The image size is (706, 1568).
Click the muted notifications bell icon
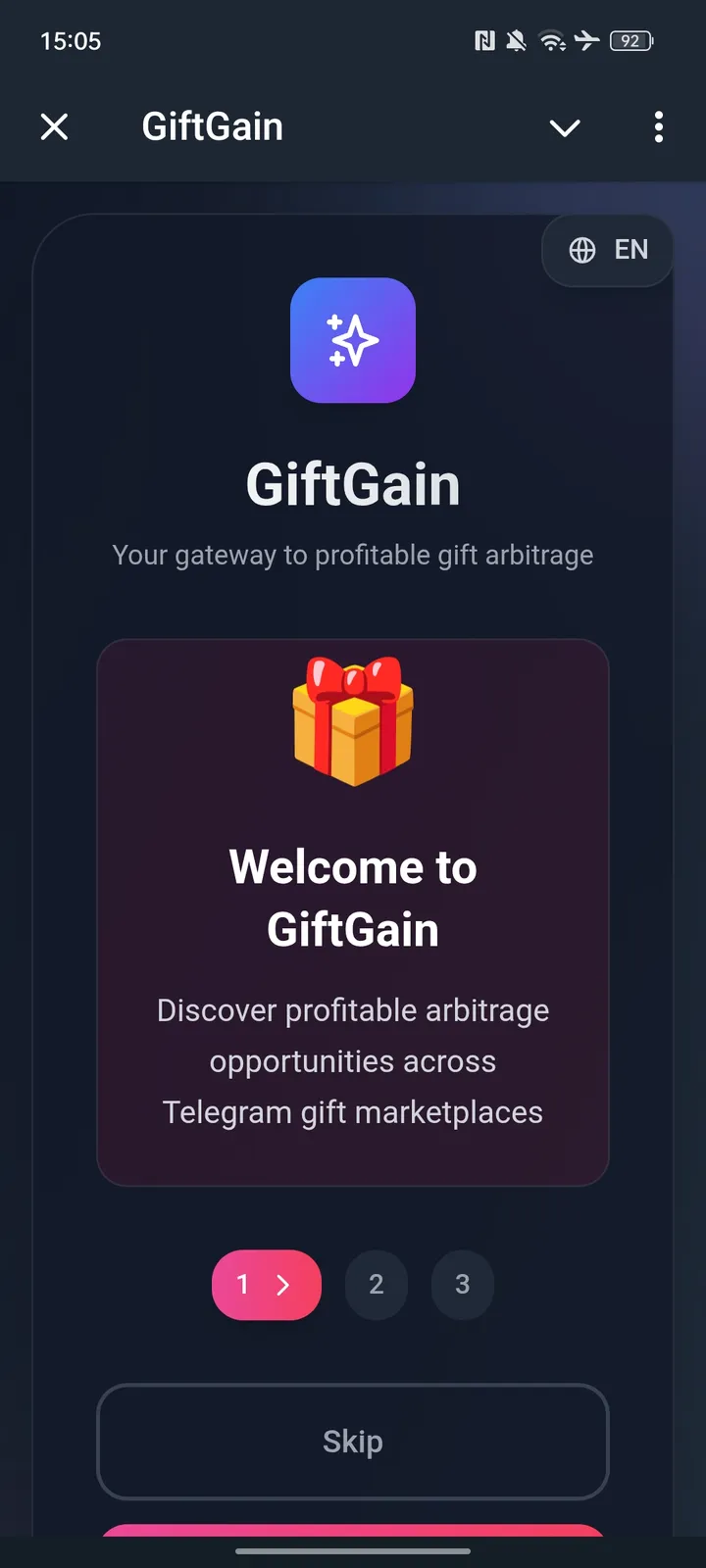pos(517,41)
